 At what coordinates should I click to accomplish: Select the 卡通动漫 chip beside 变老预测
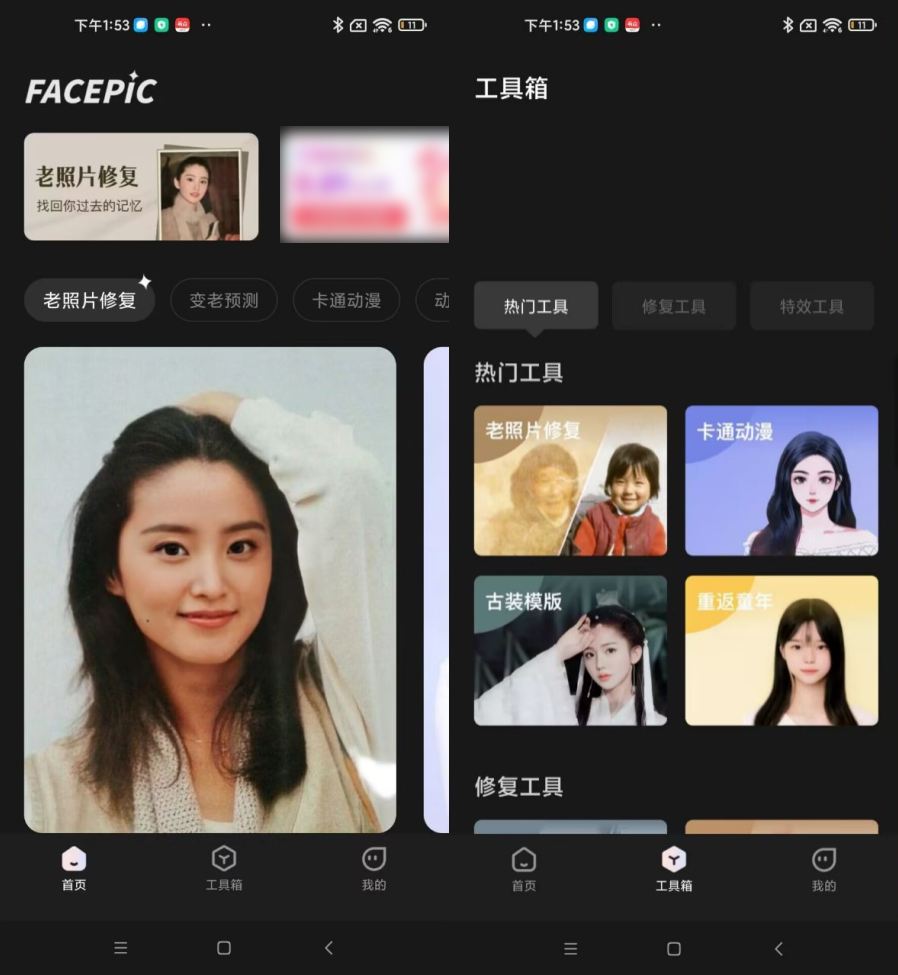click(x=346, y=300)
